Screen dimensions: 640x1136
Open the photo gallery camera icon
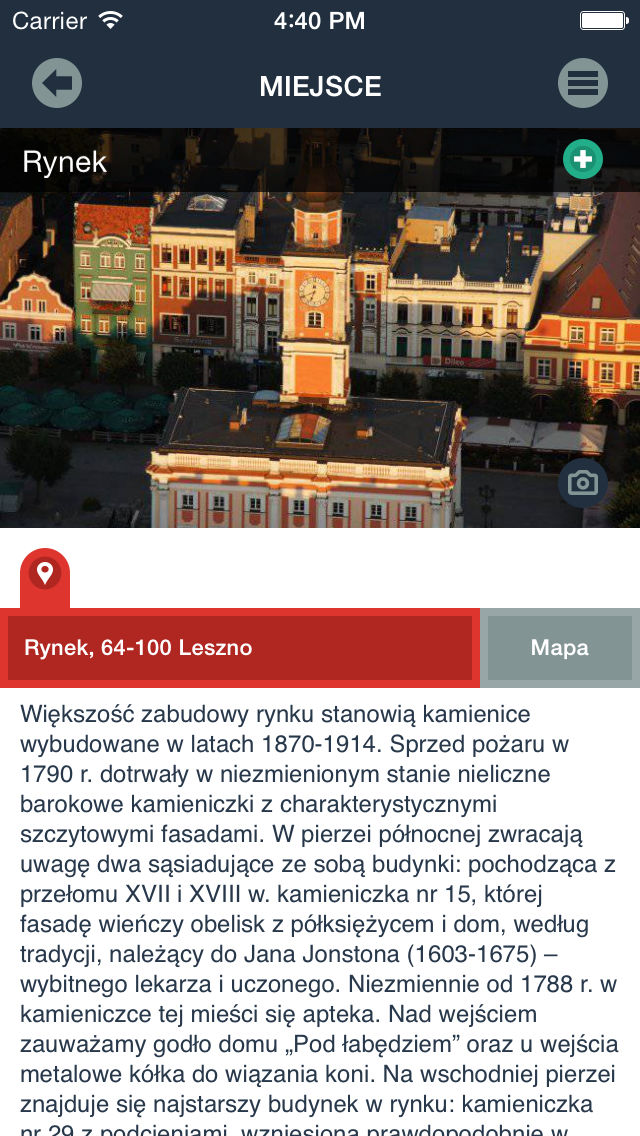[583, 483]
